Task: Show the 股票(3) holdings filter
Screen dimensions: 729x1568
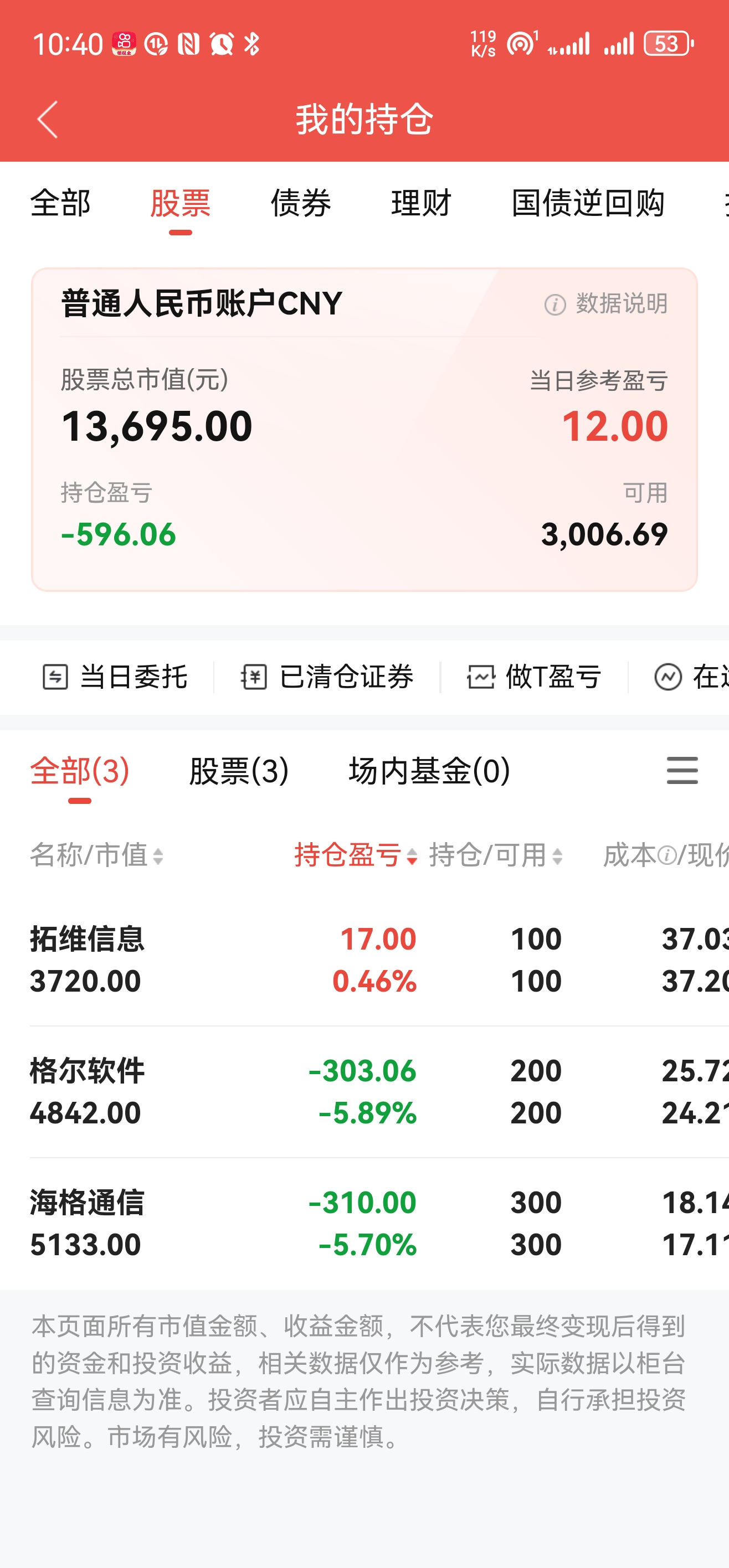Action: (239, 771)
